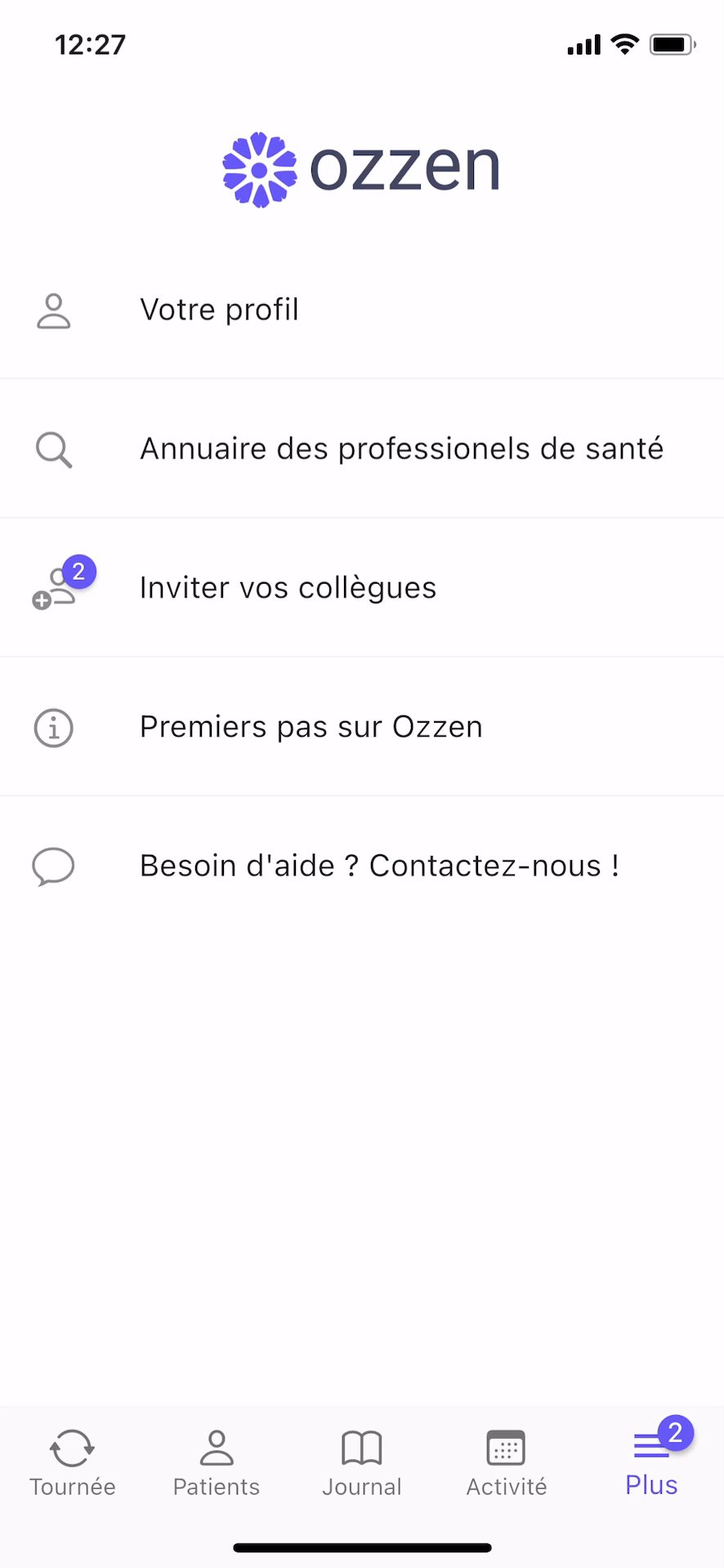Go to the Patients tab
Viewport: 724px width, 1568px height.
[x=217, y=1463]
